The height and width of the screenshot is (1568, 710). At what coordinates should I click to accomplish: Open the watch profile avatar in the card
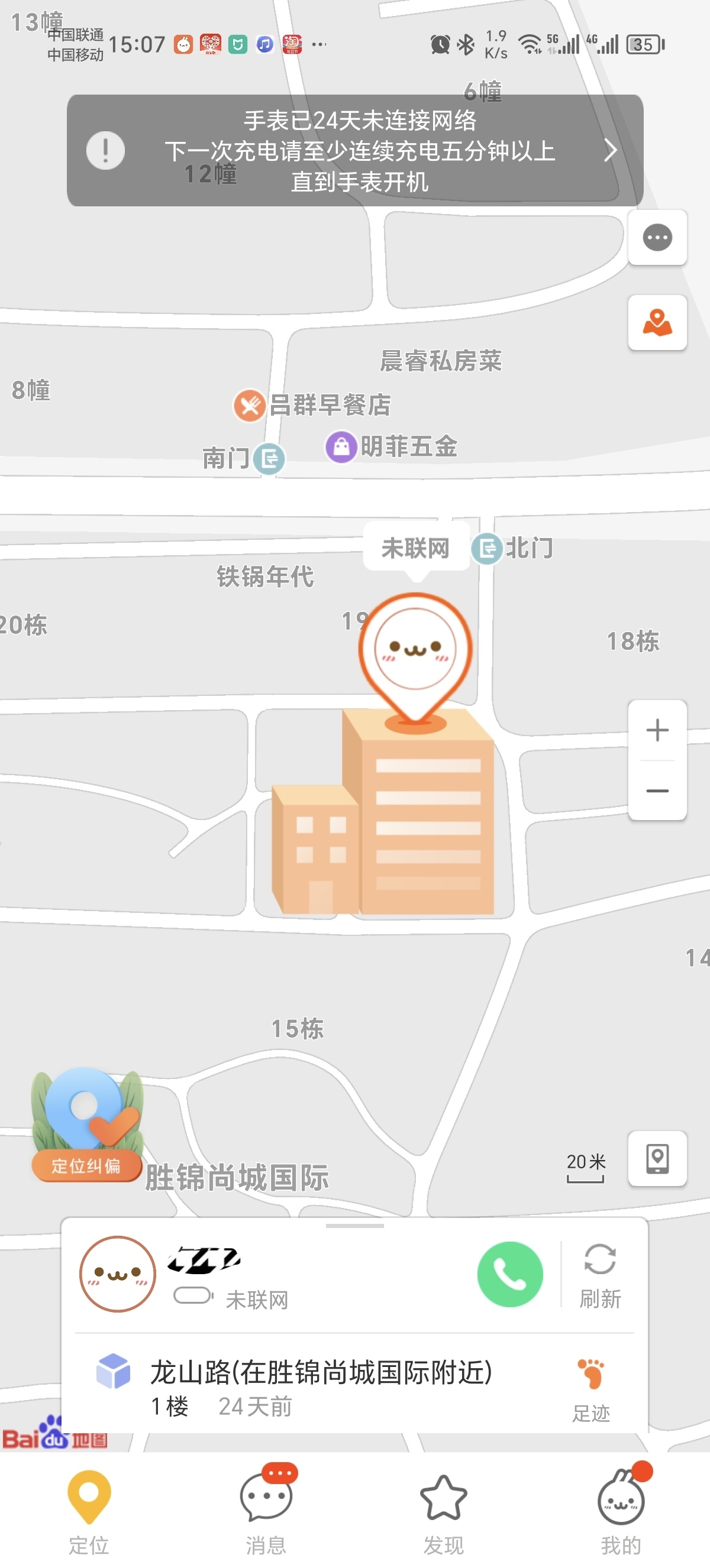(118, 1274)
